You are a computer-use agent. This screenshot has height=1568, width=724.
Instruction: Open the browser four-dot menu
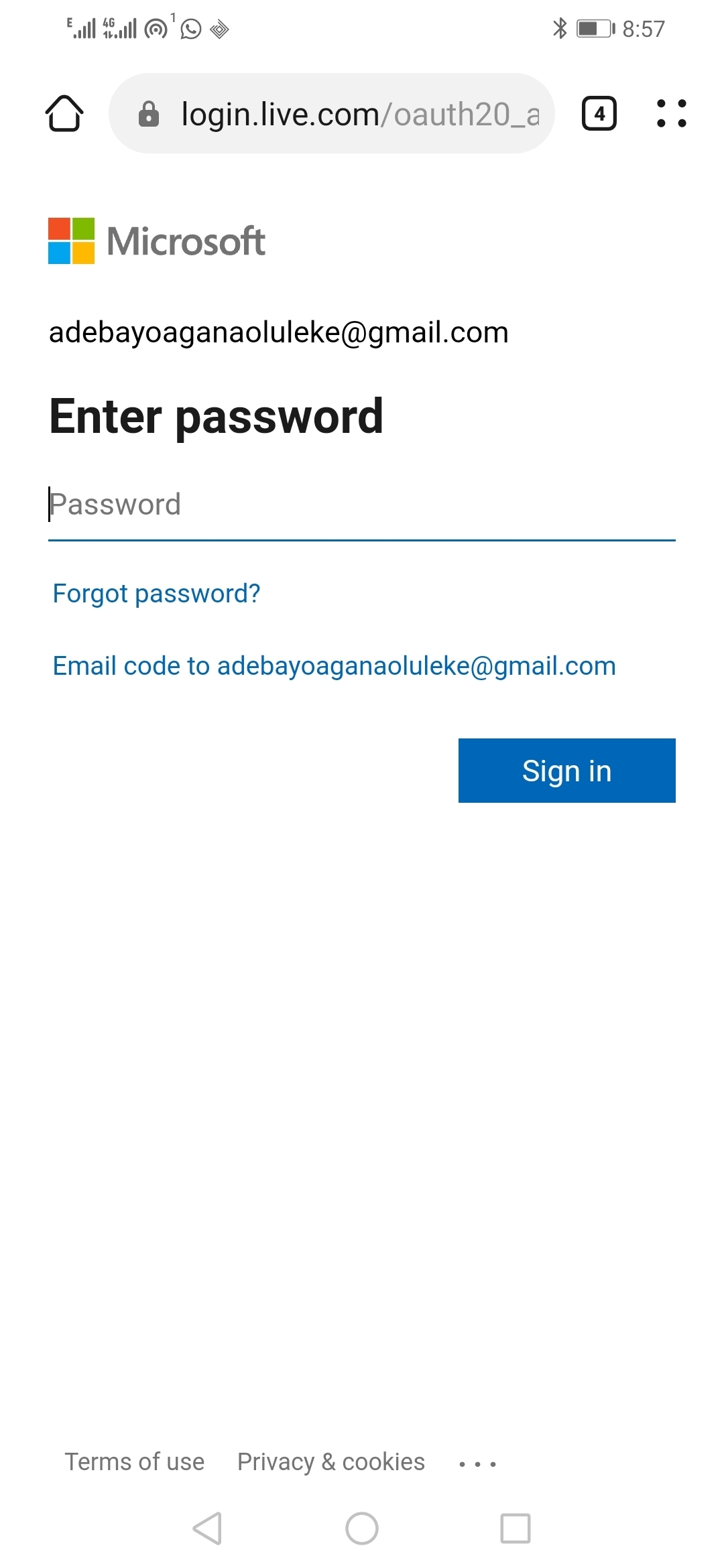pyautogui.click(x=671, y=113)
